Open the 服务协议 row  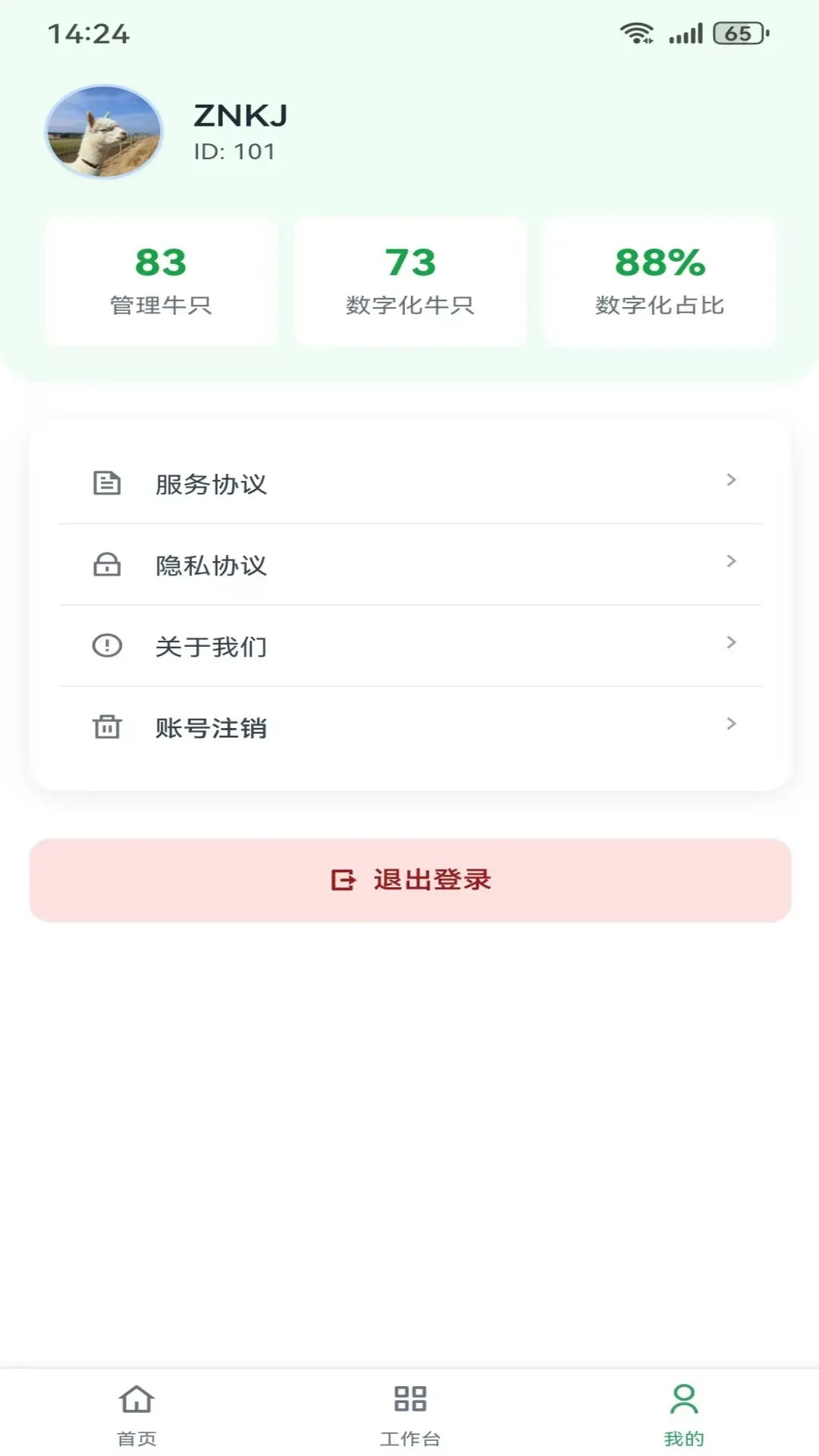click(409, 483)
